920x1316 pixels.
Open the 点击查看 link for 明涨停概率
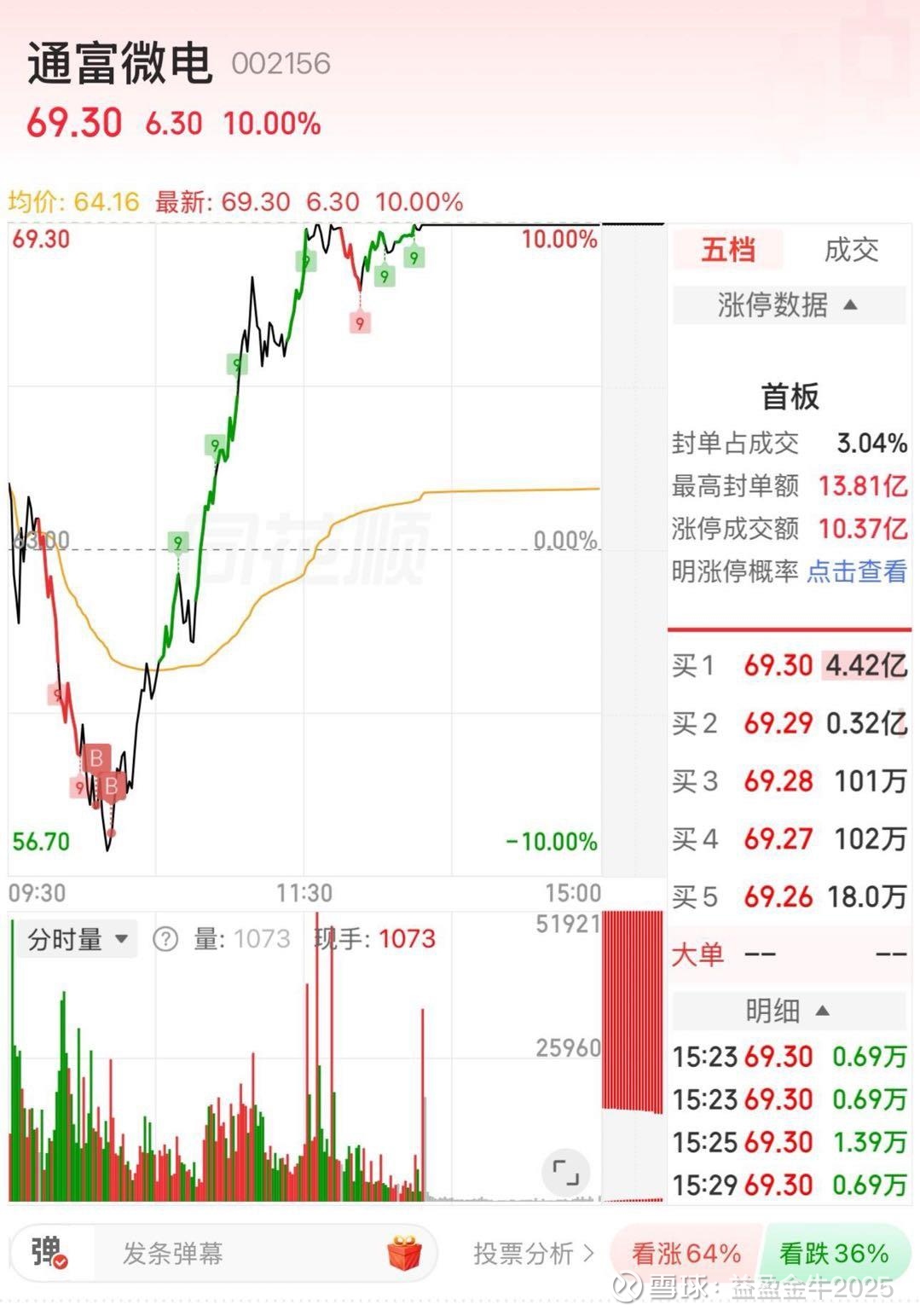[x=856, y=571]
